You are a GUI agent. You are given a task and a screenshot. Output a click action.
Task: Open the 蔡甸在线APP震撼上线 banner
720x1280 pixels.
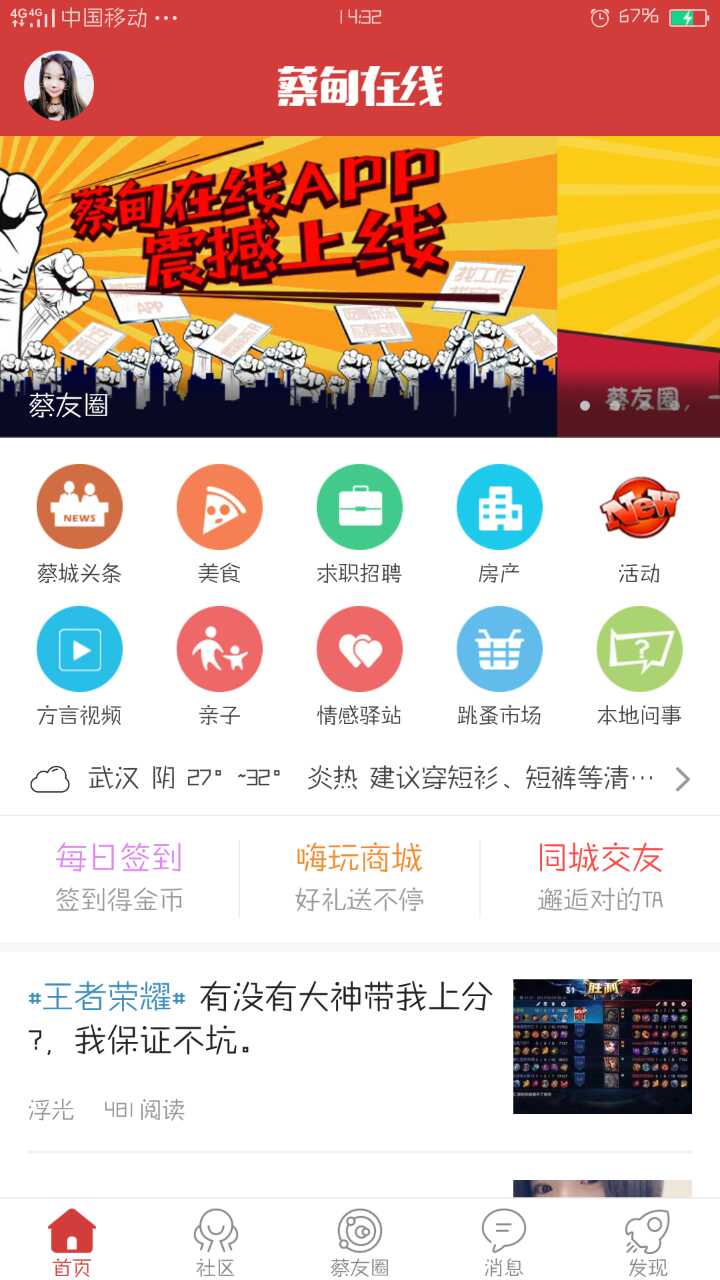(x=278, y=286)
